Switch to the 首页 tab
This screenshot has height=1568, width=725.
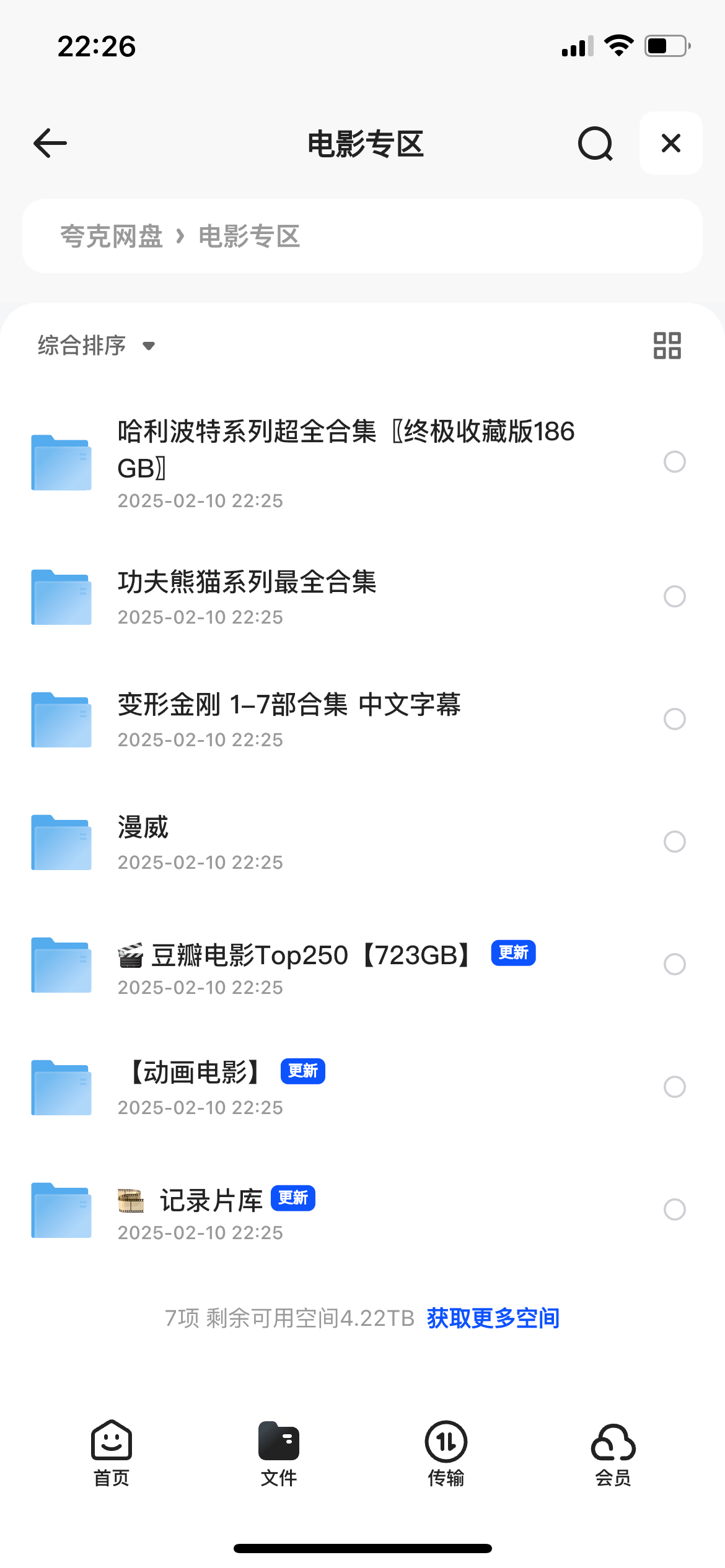click(x=112, y=1453)
